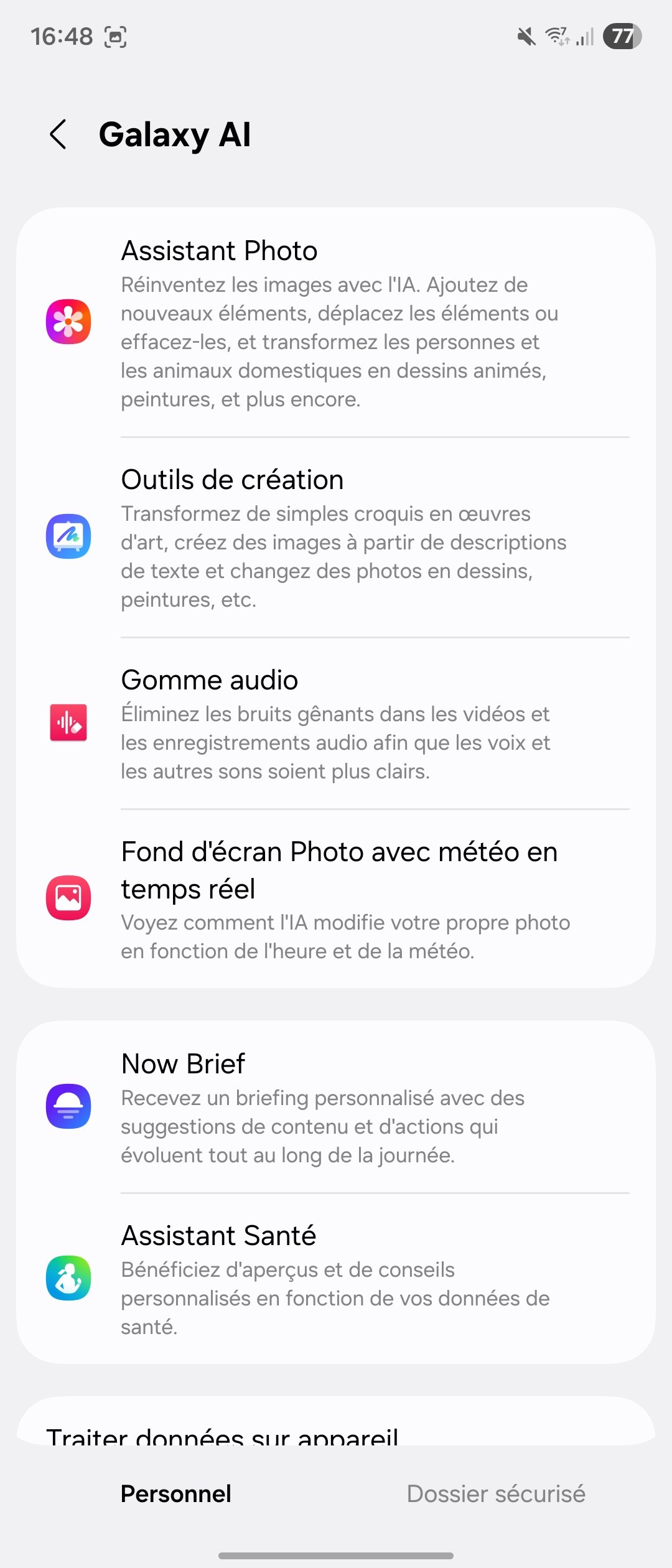This screenshot has width=672, height=1568.
Task: Open Now Brief settings
Action: click(336, 1108)
